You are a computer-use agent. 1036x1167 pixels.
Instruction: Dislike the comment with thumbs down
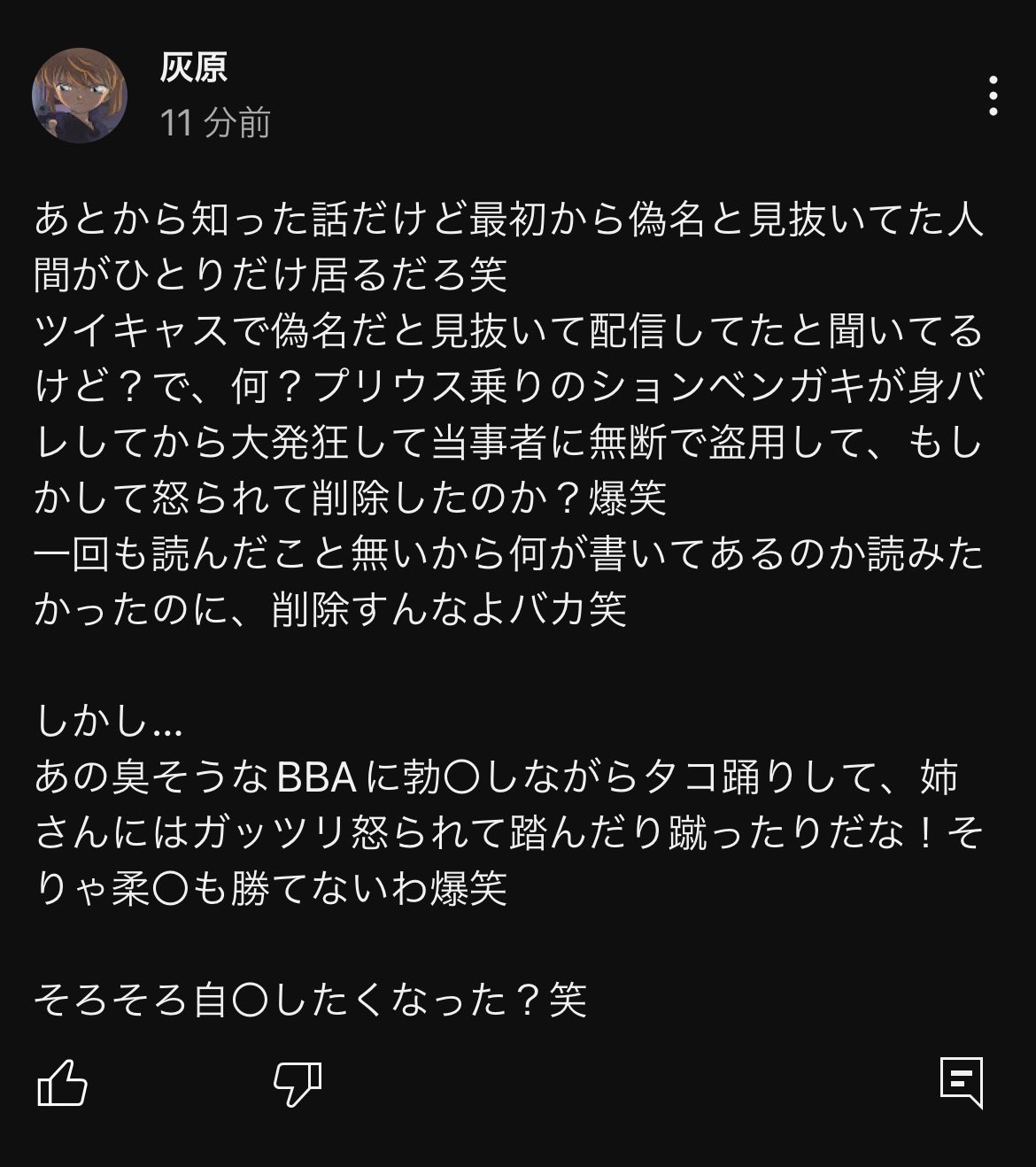298,1082
